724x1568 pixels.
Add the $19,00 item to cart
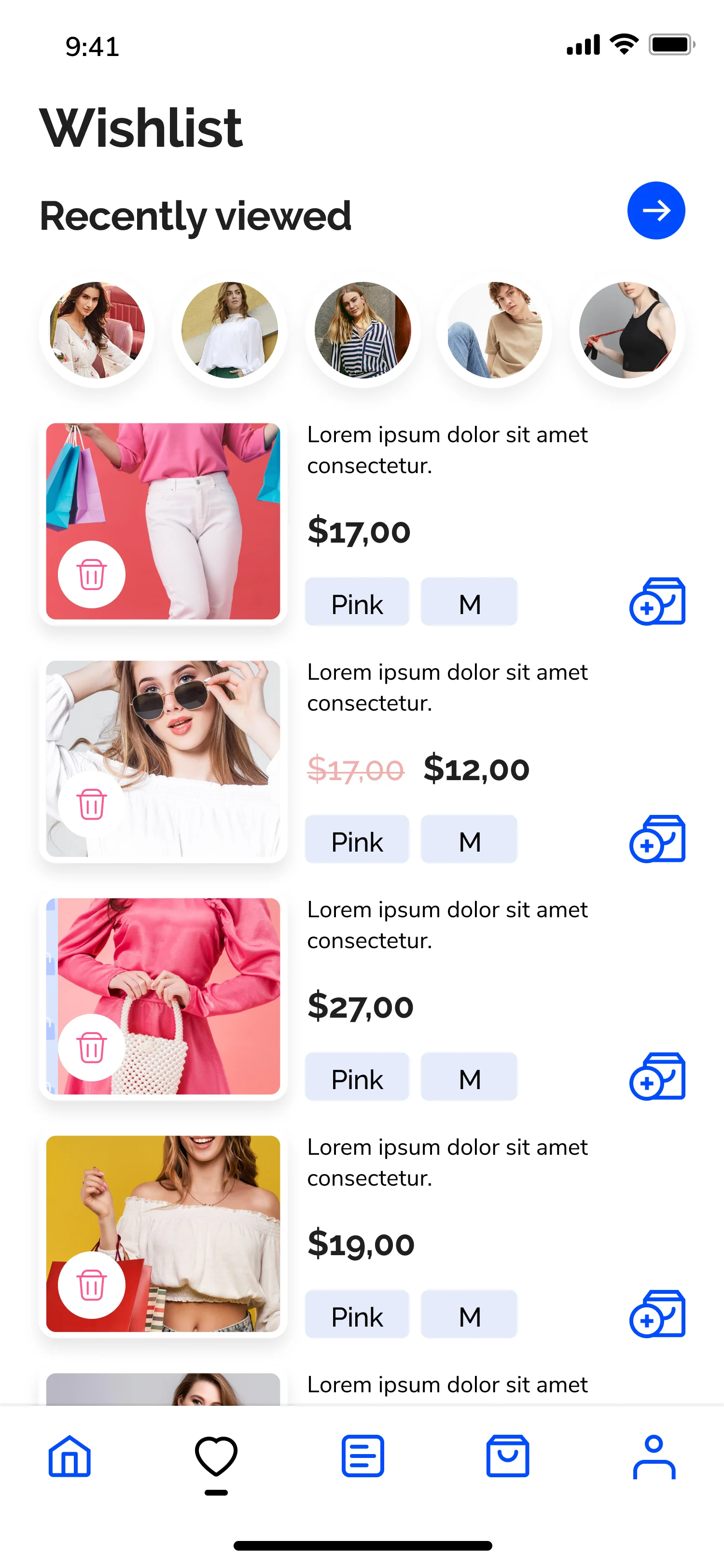click(657, 1314)
